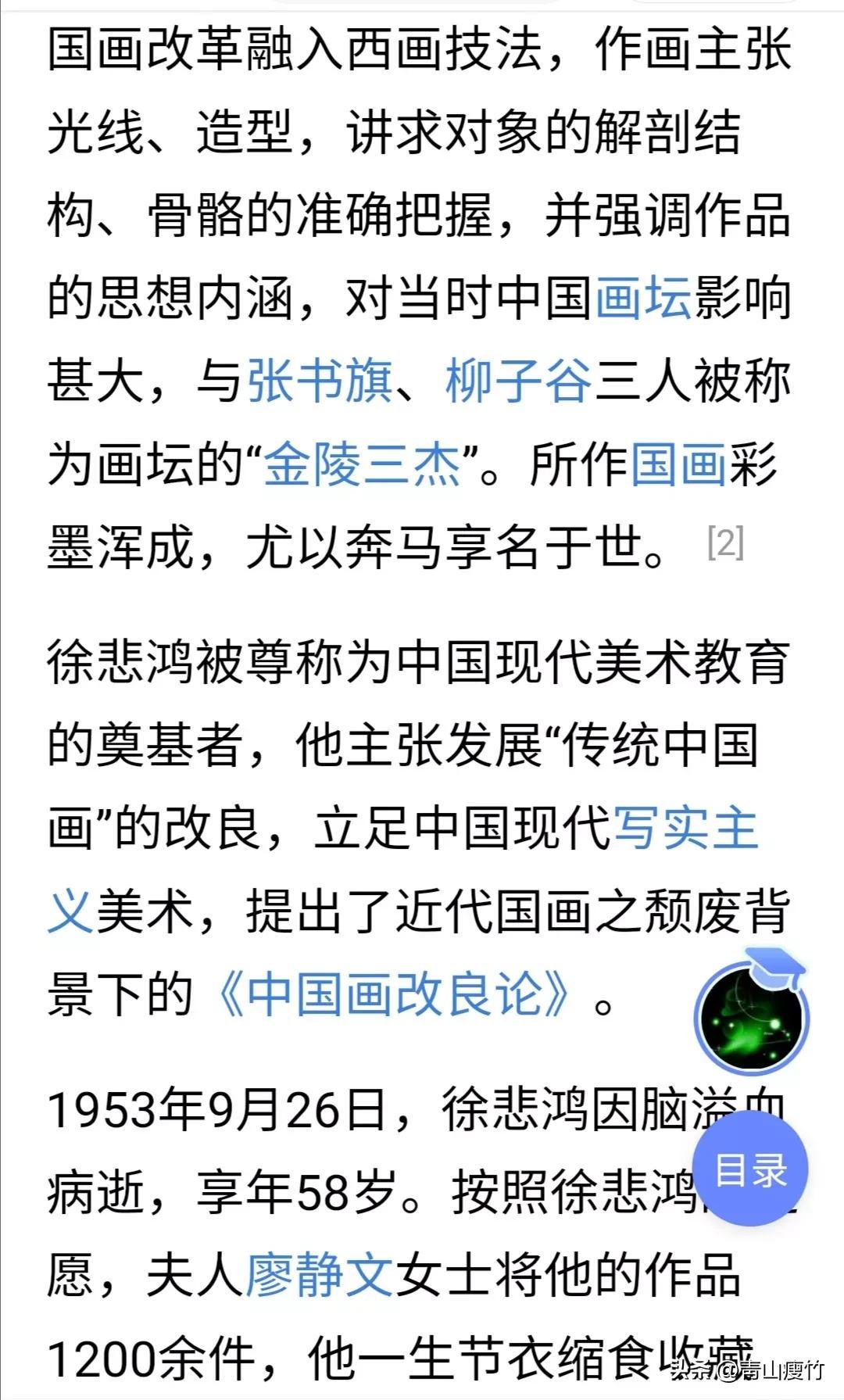
Task: Open the 张书旗 link
Action: [x=320, y=381]
